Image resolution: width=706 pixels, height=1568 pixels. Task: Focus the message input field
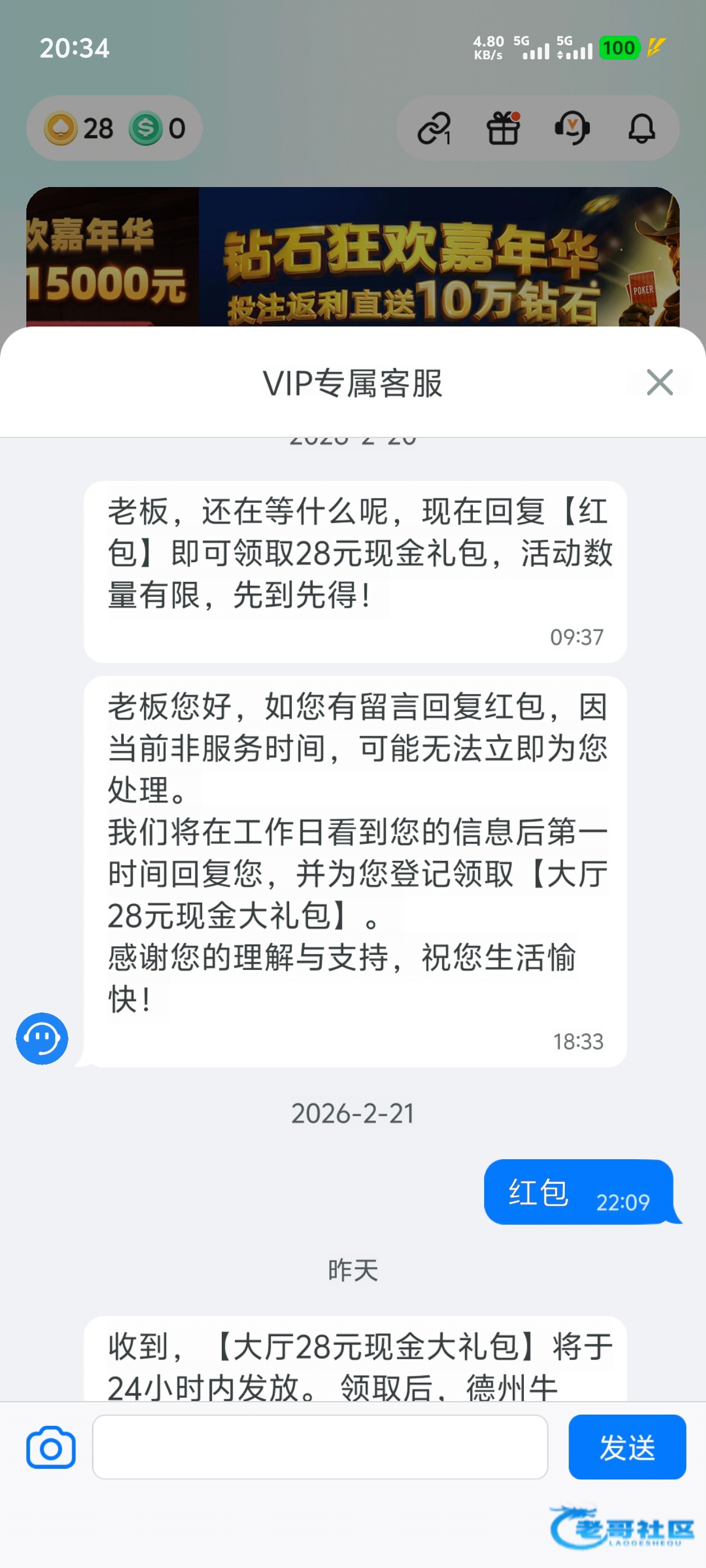point(320,1446)
